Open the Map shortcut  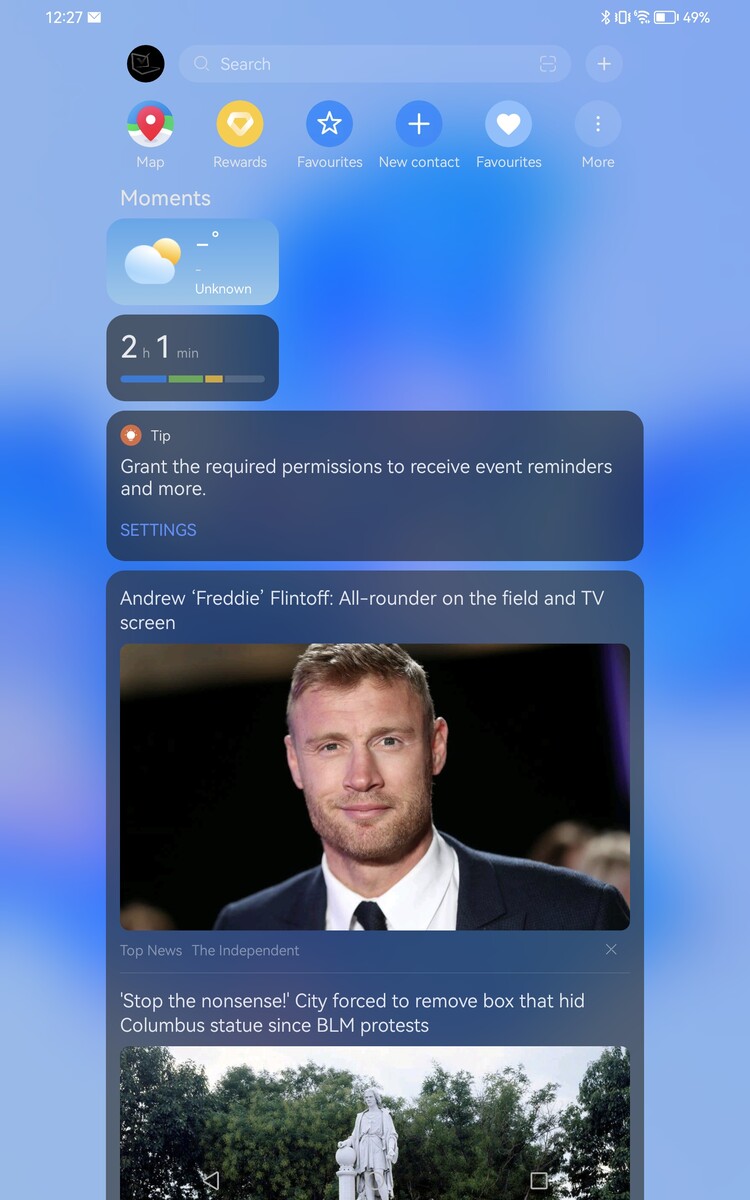point(150,125)
